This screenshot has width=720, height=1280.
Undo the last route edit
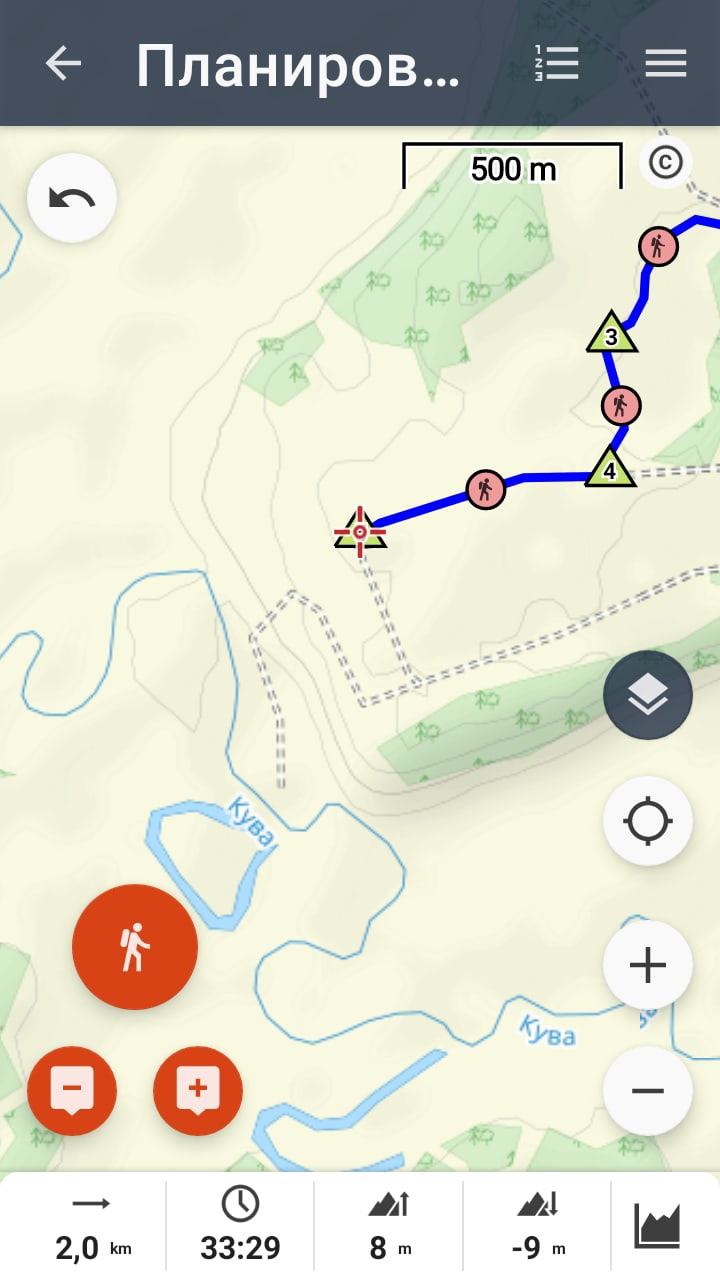[x=72, y=198]
